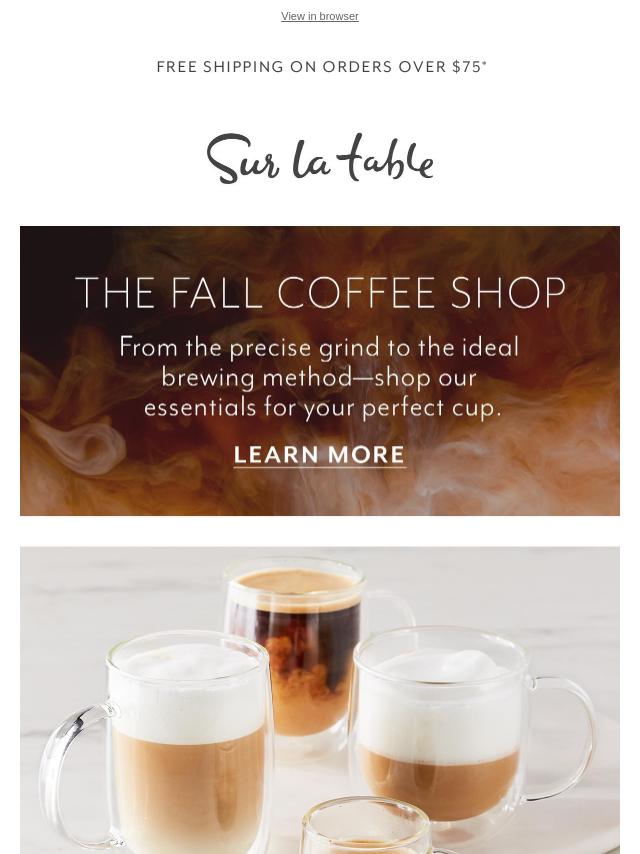The height and width of the screenshot is (854, 640).
Task: Open the glass coffee mugs photo
Action: 320,700
